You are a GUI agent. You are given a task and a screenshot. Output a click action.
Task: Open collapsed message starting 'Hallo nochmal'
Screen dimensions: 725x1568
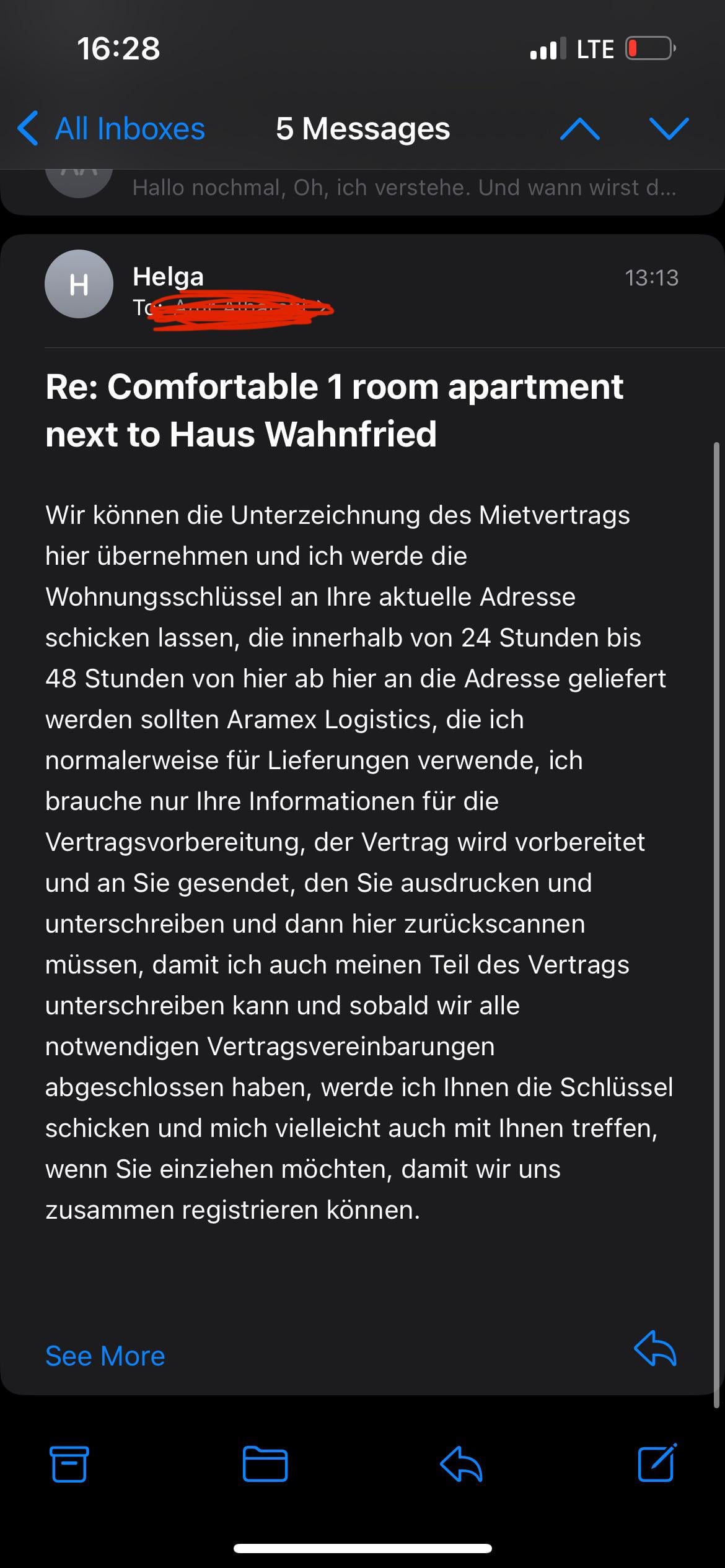tap(403, 188)
